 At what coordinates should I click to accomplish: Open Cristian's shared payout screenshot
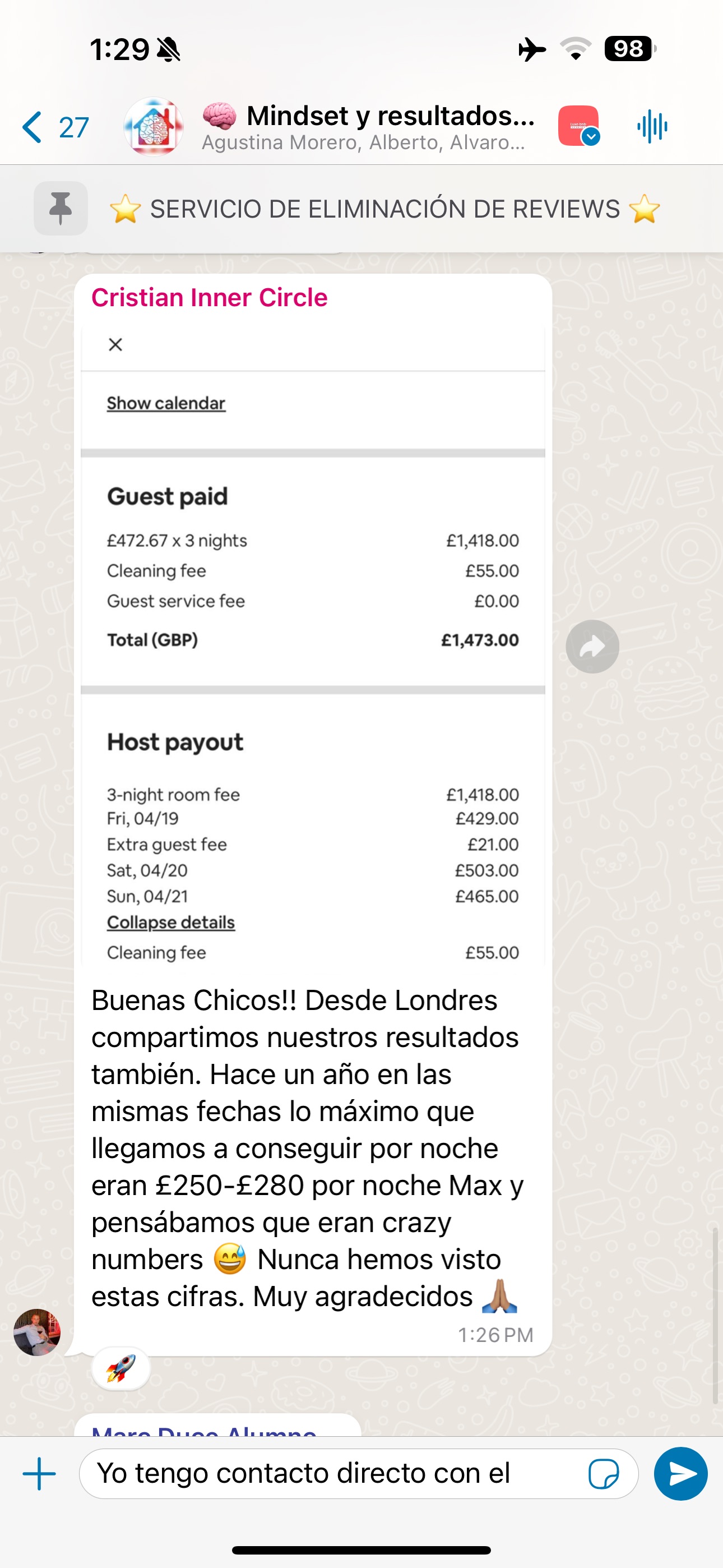pyautogui.click(x=313, y=645)
